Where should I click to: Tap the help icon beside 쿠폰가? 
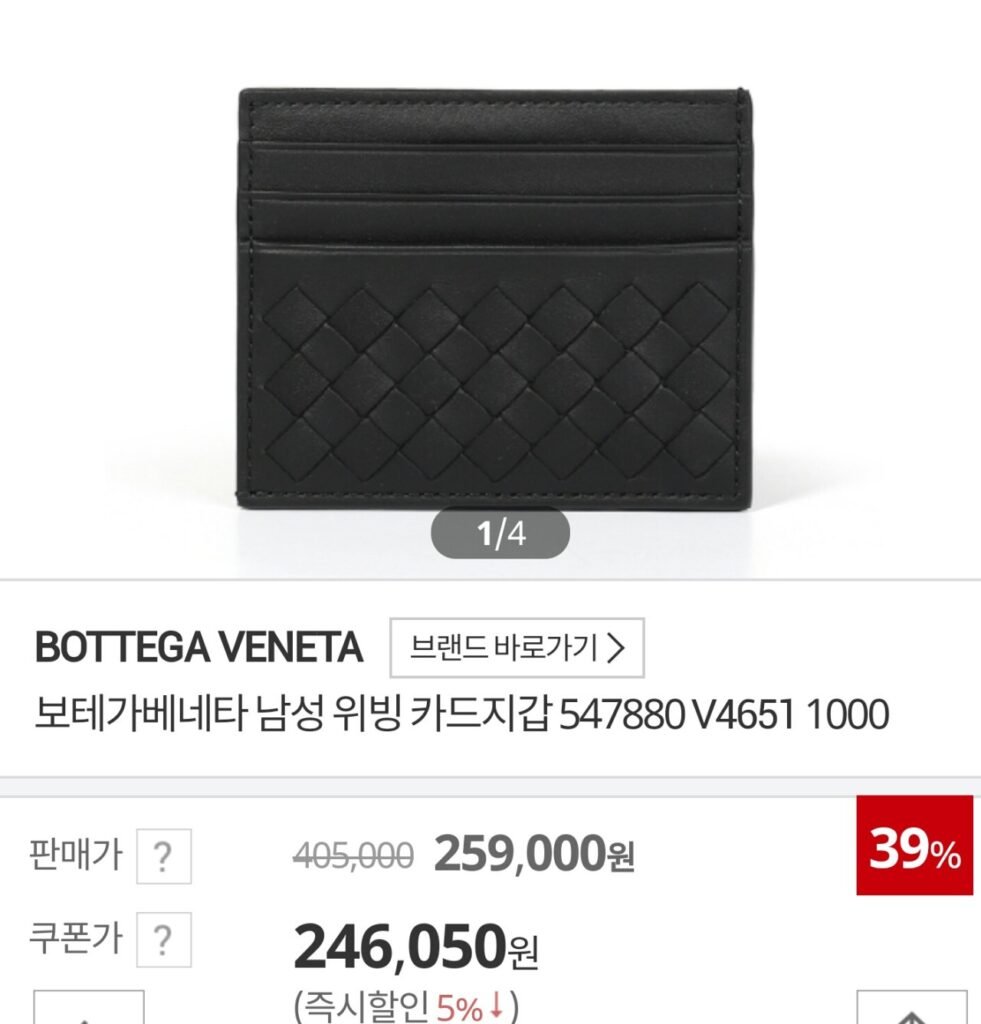coord(163,941)
